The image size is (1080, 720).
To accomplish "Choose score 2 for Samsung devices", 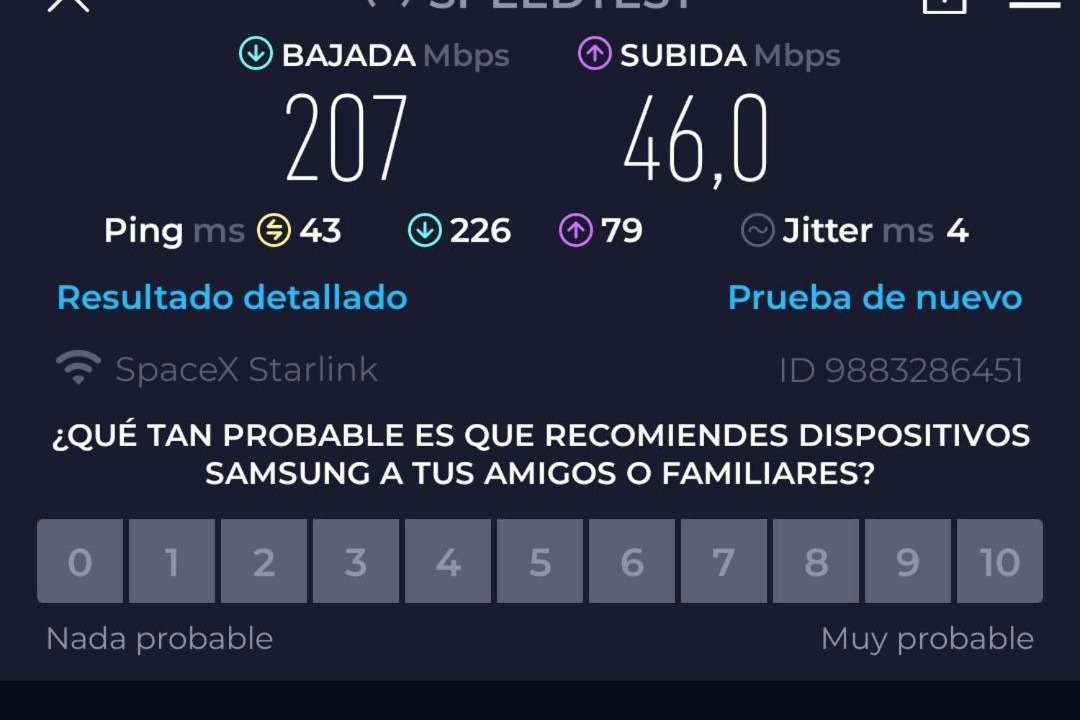I will point(264,562).
